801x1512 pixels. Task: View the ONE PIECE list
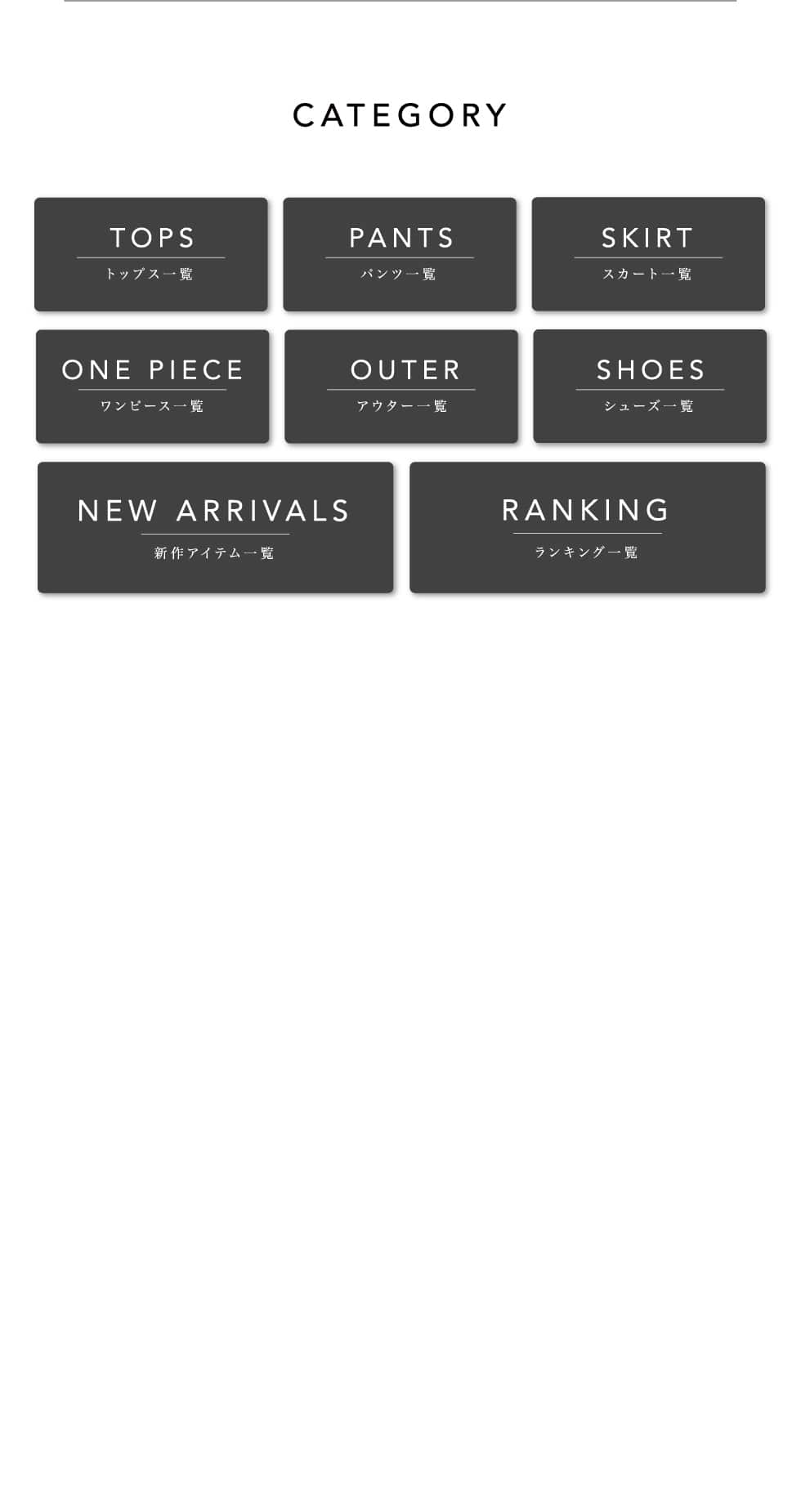point(153,387)
